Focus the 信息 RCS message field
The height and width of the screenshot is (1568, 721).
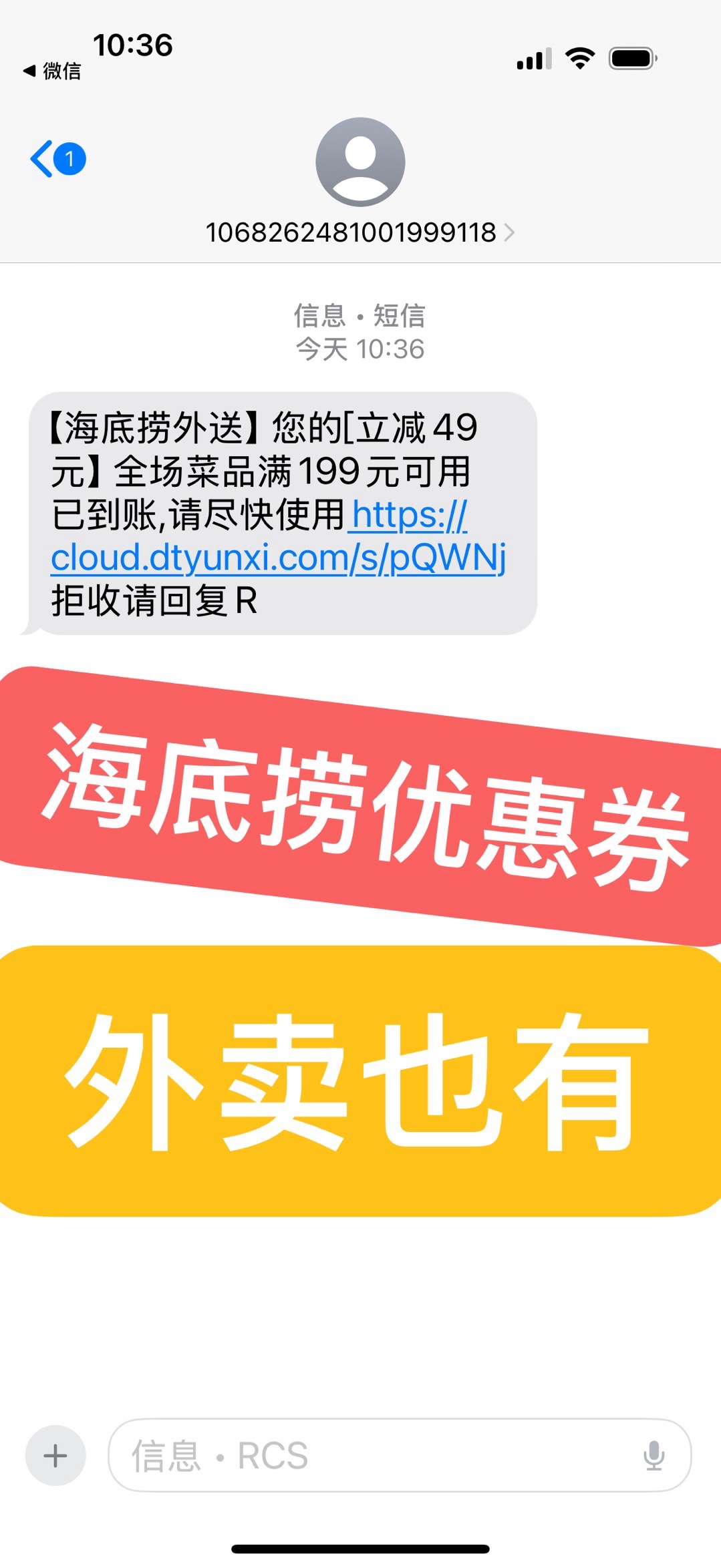(374, 1456)
